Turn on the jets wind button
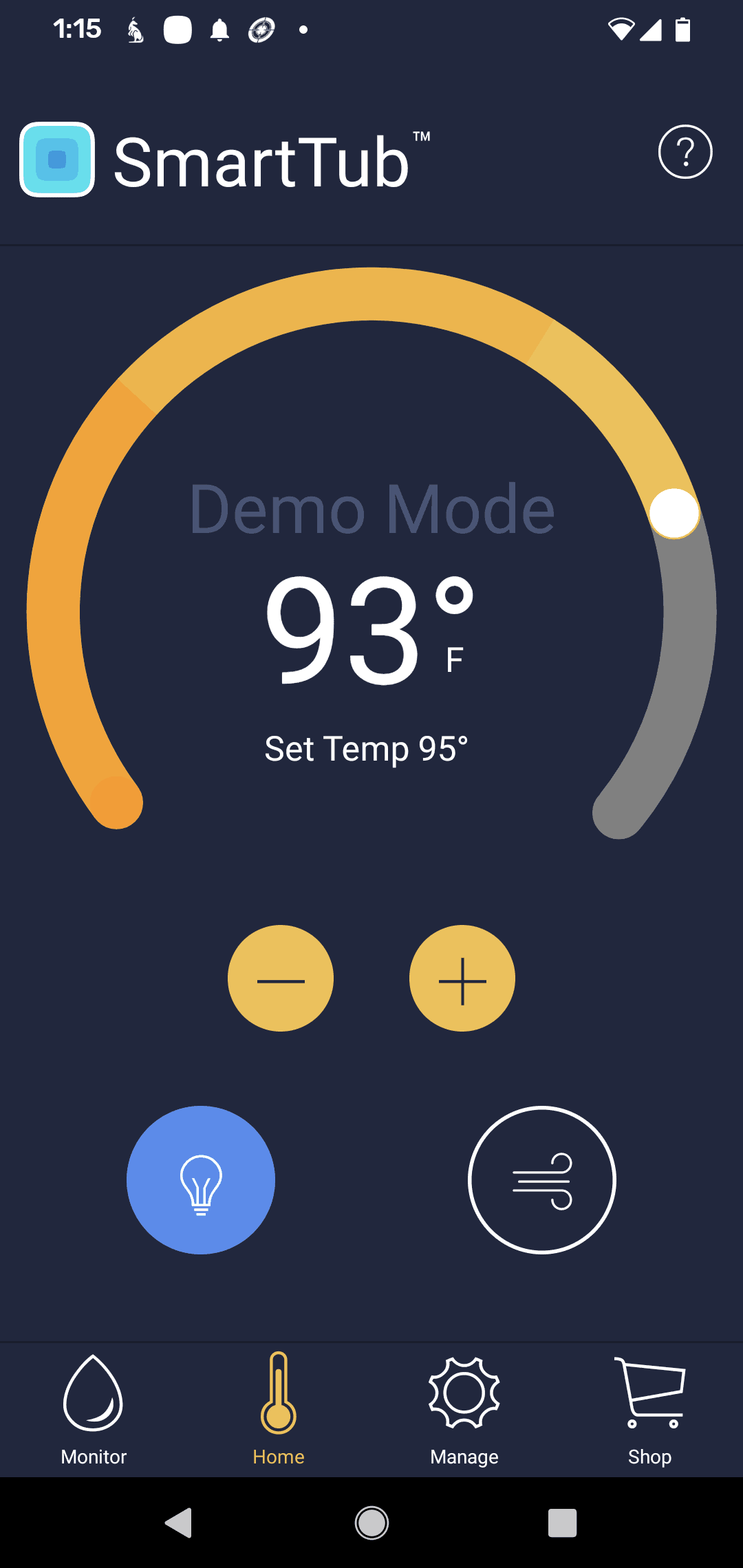The height and width of the screenshot is (1568, 743). [542, 1180]
